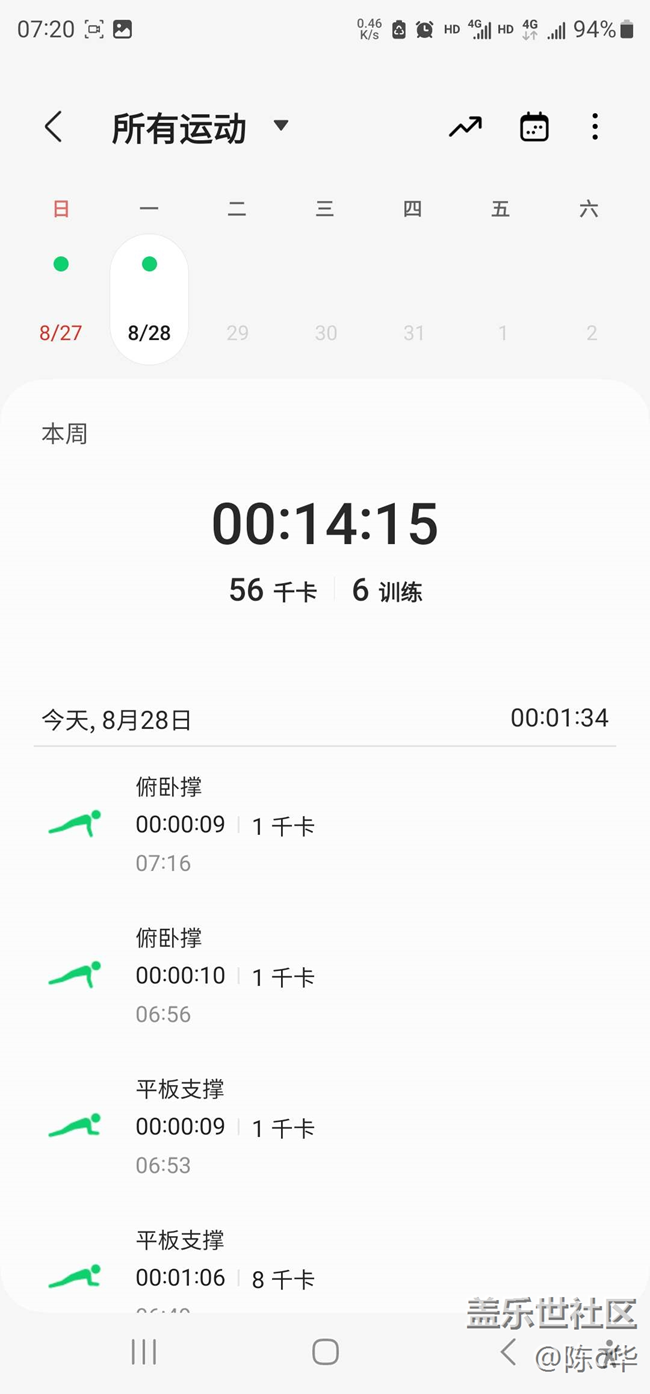Expand the 所有运动 exercise type dropdown

point(281,126)
